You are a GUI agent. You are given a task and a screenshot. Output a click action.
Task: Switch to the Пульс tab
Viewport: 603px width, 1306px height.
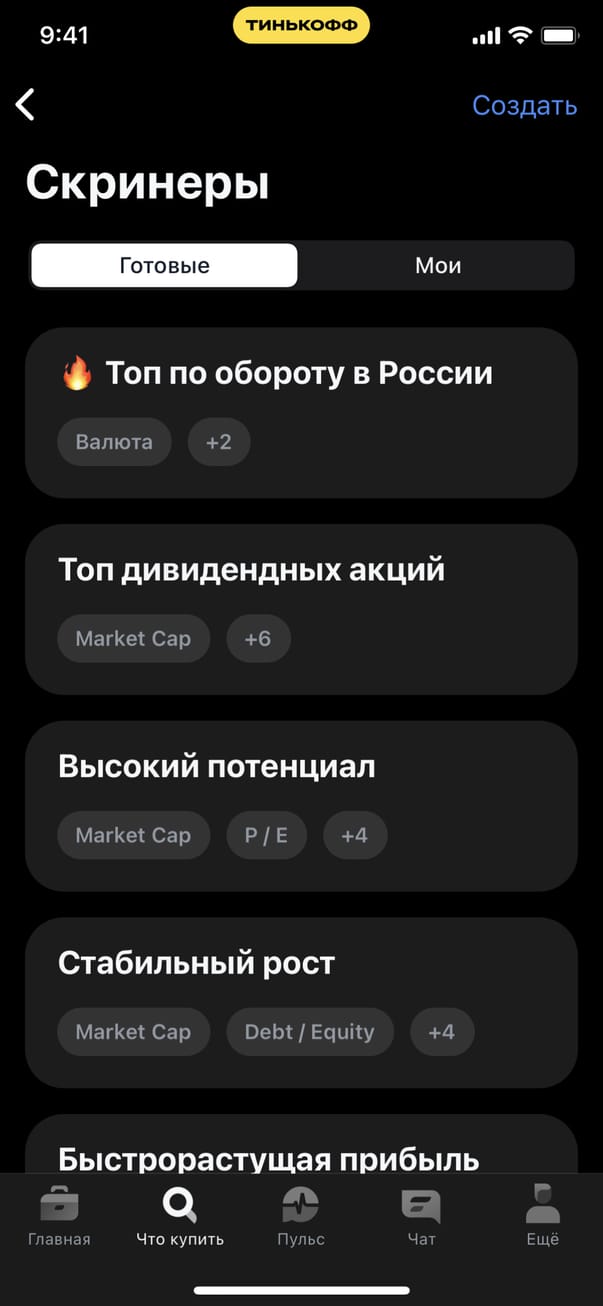(301, 1215)
